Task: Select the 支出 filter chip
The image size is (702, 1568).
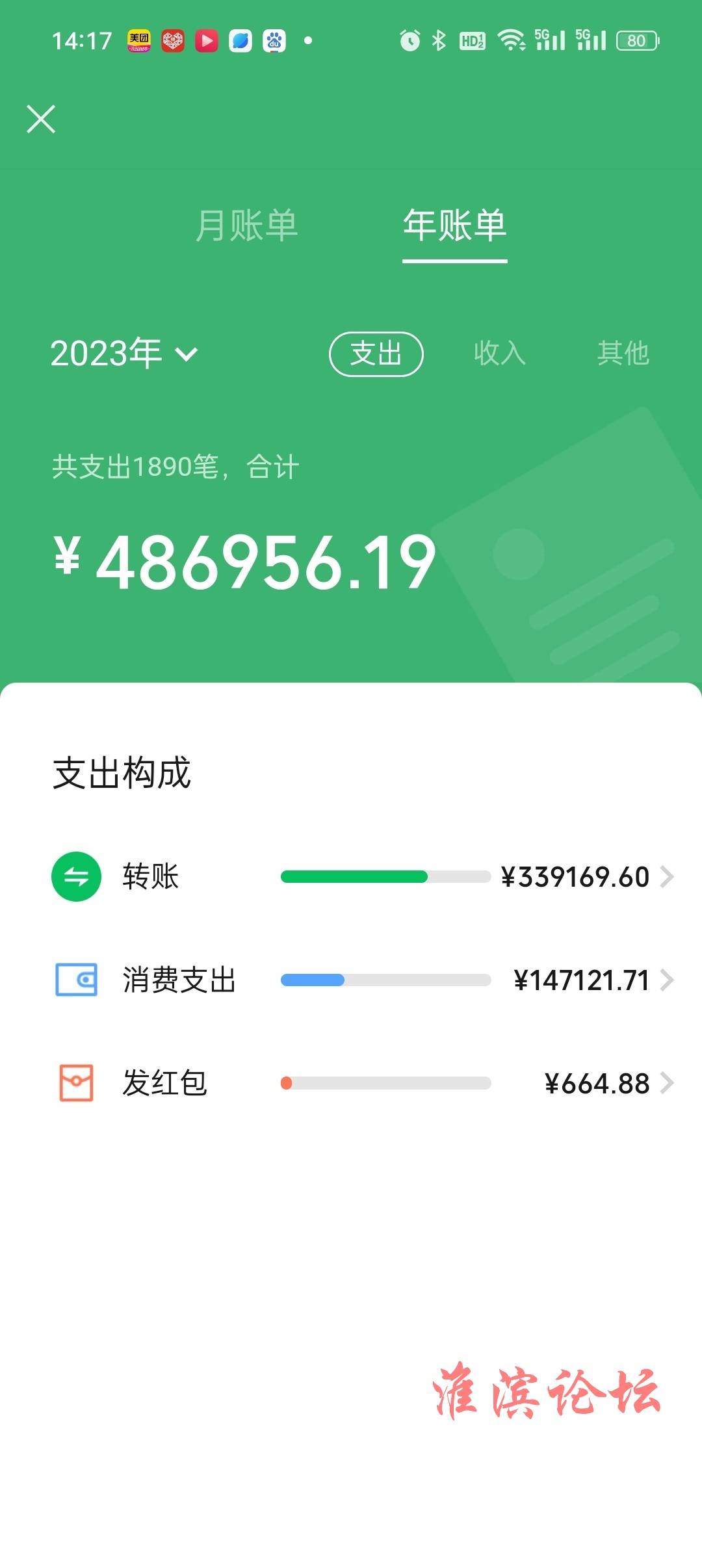Action: click(376, 354)
